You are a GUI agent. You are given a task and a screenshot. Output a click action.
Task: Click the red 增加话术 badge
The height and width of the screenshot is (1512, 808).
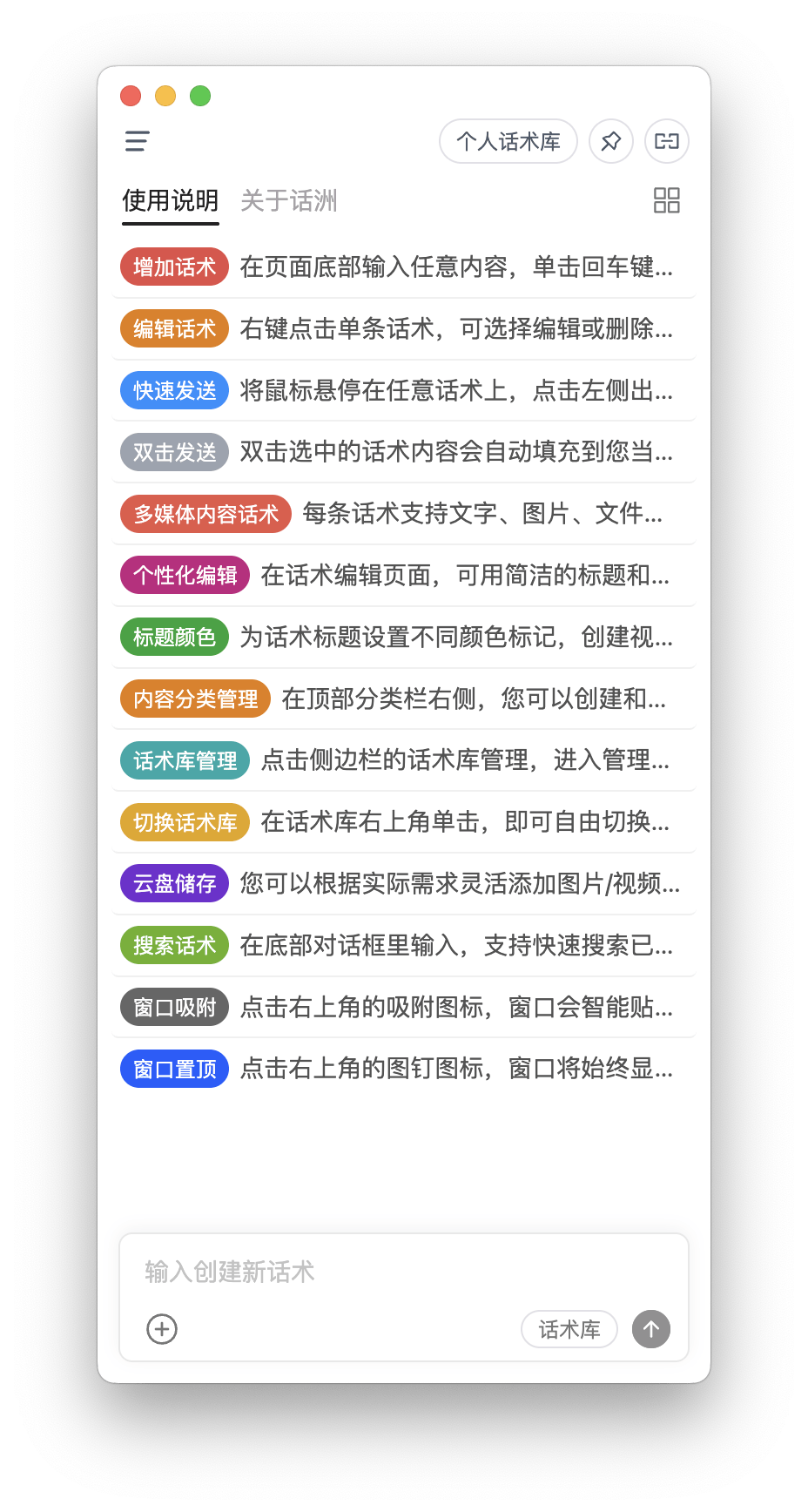coord(173,267)
